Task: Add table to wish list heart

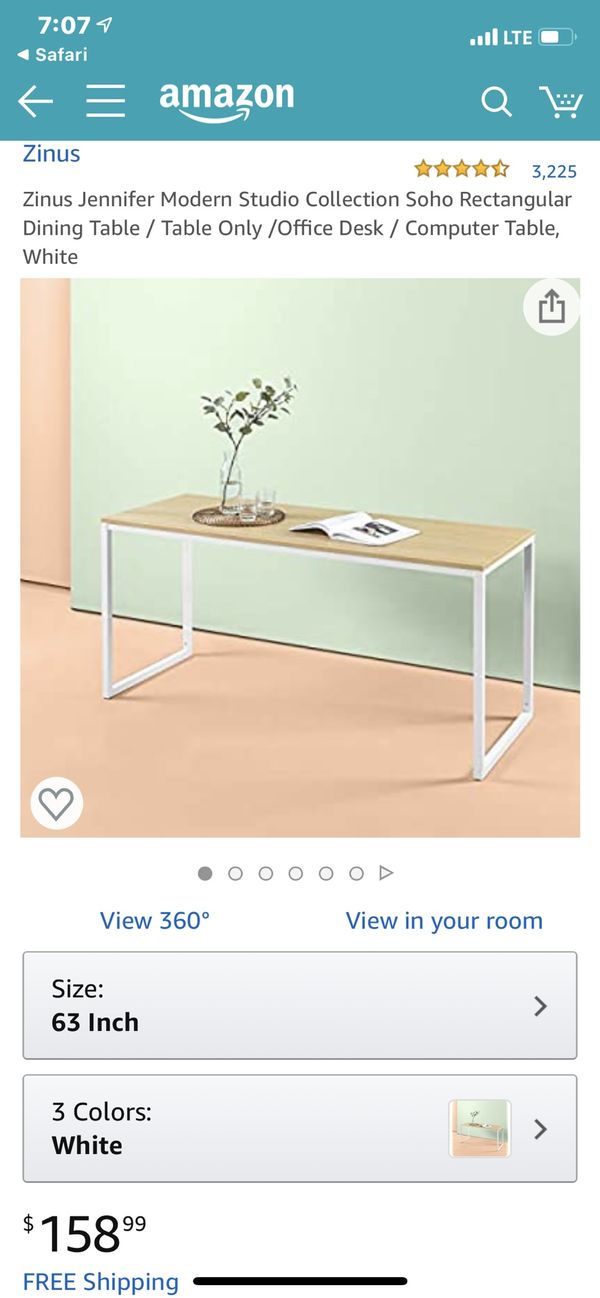Action: [57, 804]
